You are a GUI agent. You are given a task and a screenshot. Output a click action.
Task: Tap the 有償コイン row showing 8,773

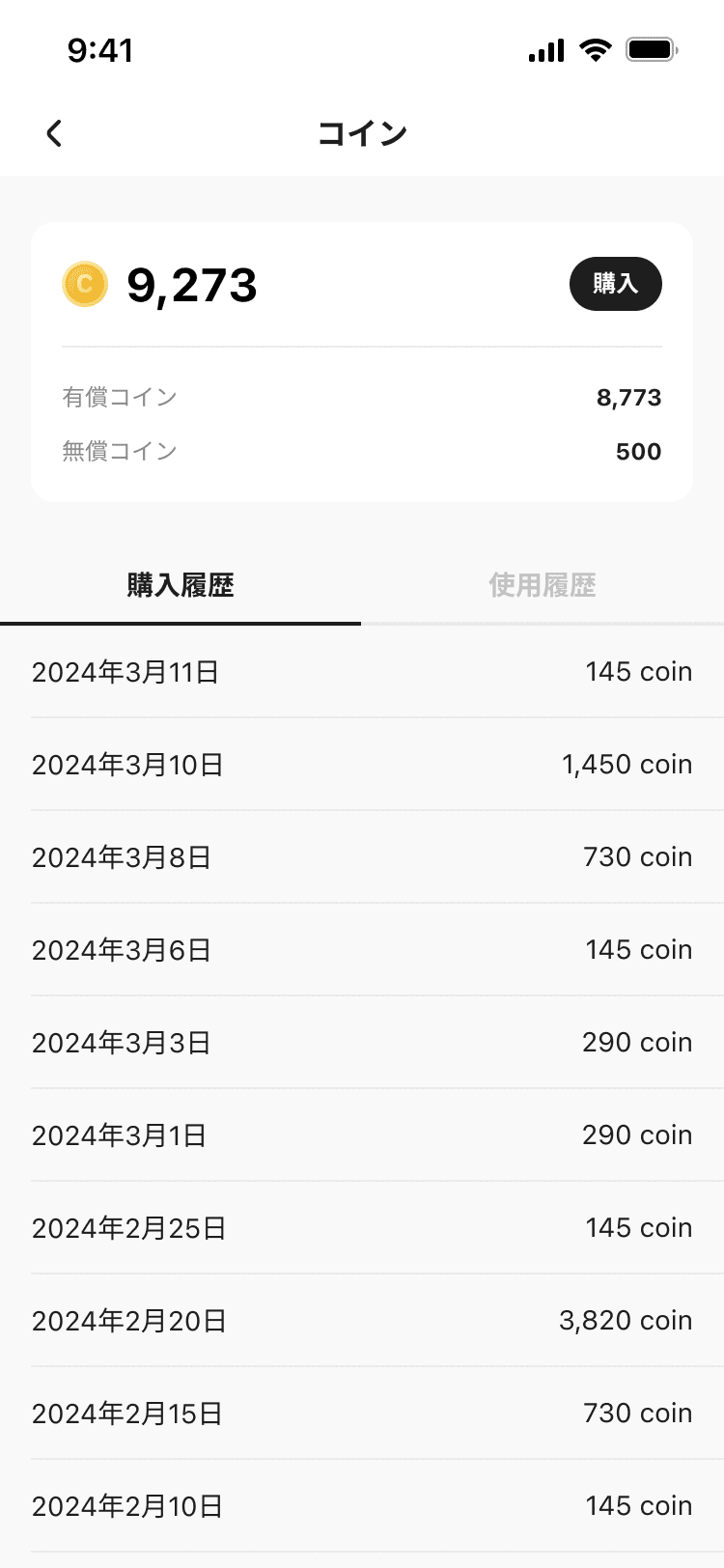tap(362, 397)
